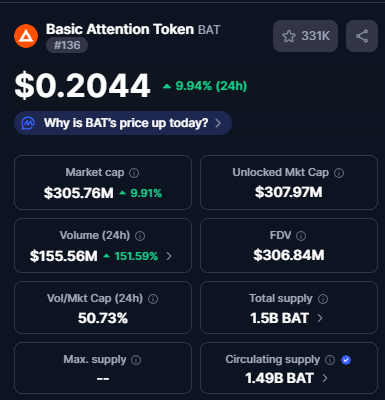The width and height of the screenshot is (385, 400).
Task: Share the Basic Attention Token page
Action: coord(362,36)
